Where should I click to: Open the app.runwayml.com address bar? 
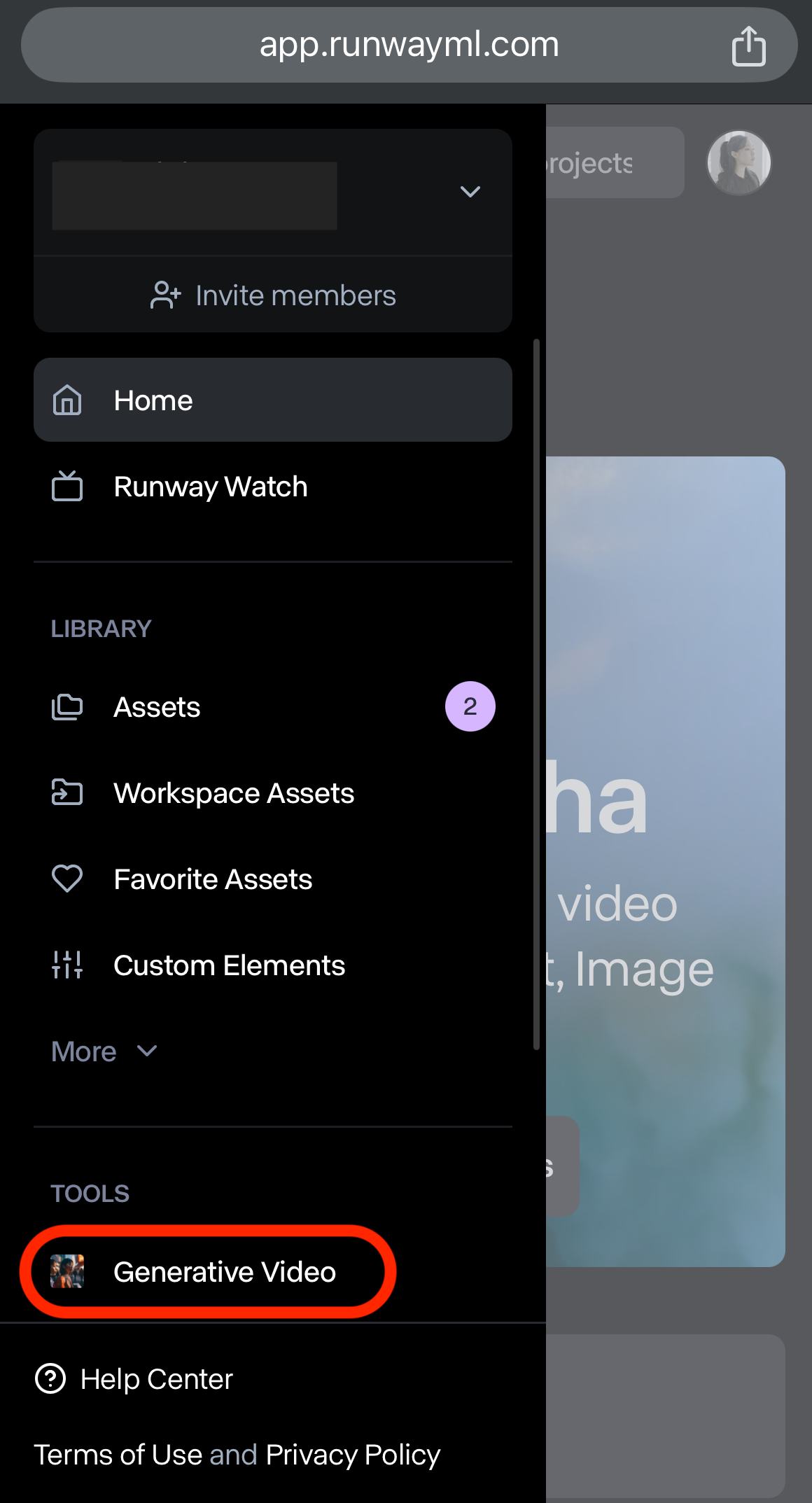tap(409, 45)
